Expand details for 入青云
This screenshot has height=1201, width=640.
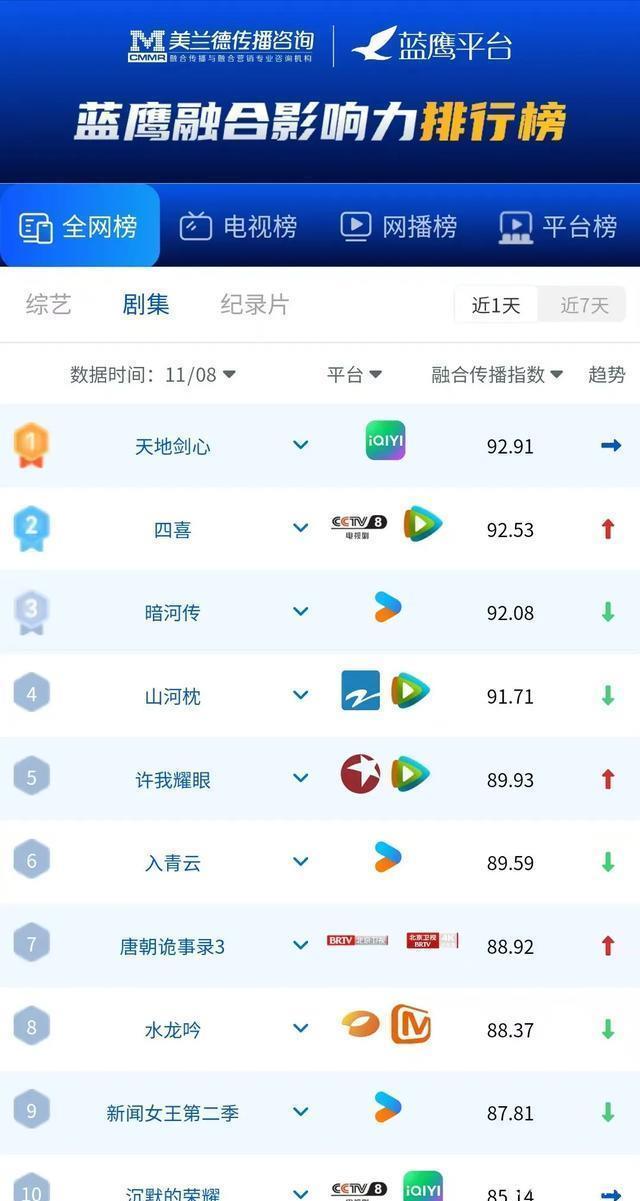click(301, 861)
